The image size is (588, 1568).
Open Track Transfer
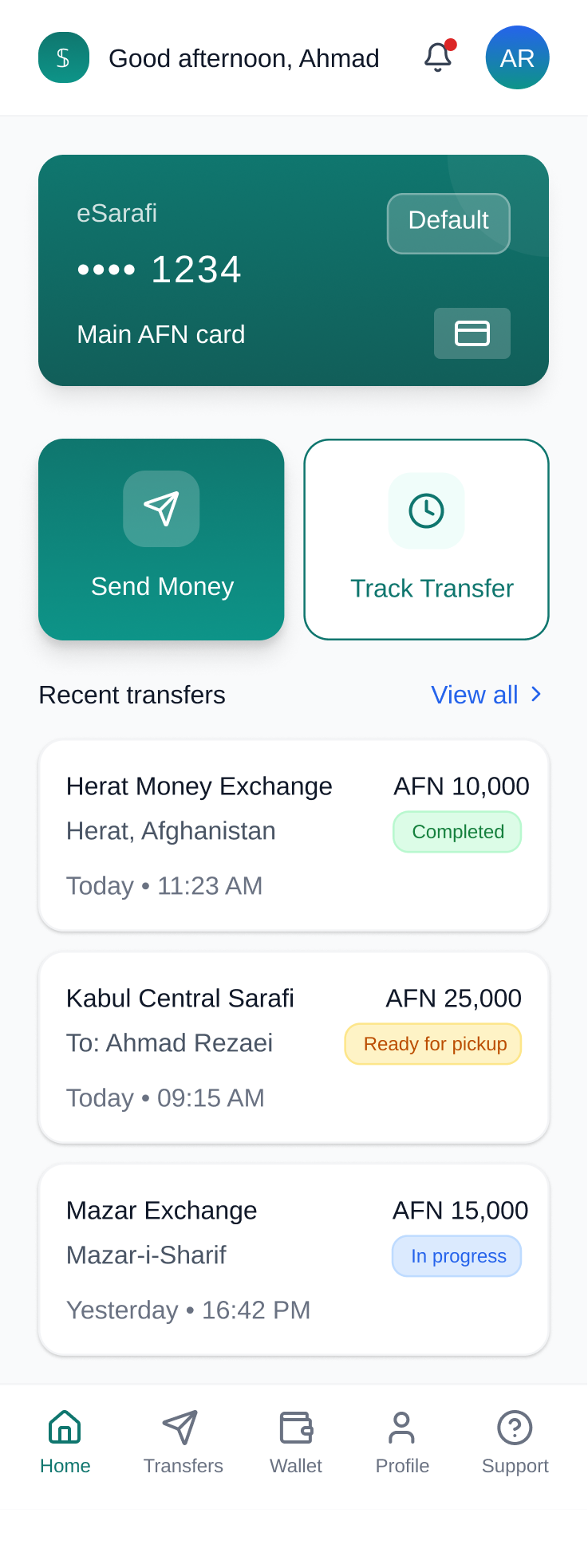(x=426, y=539)
